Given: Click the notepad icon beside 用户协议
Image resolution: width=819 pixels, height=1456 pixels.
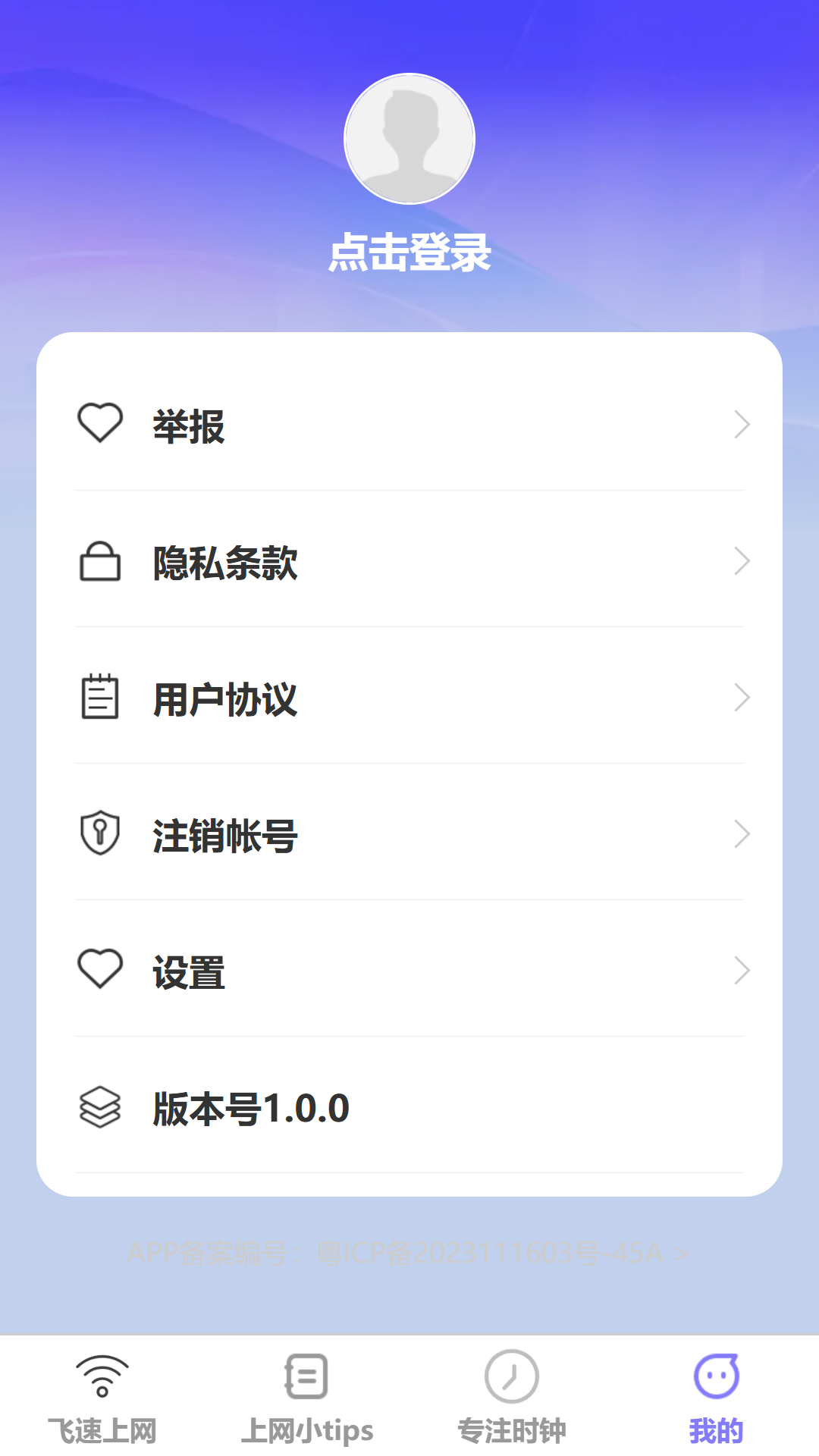Looking at the screenshot, I should (100, 698).
